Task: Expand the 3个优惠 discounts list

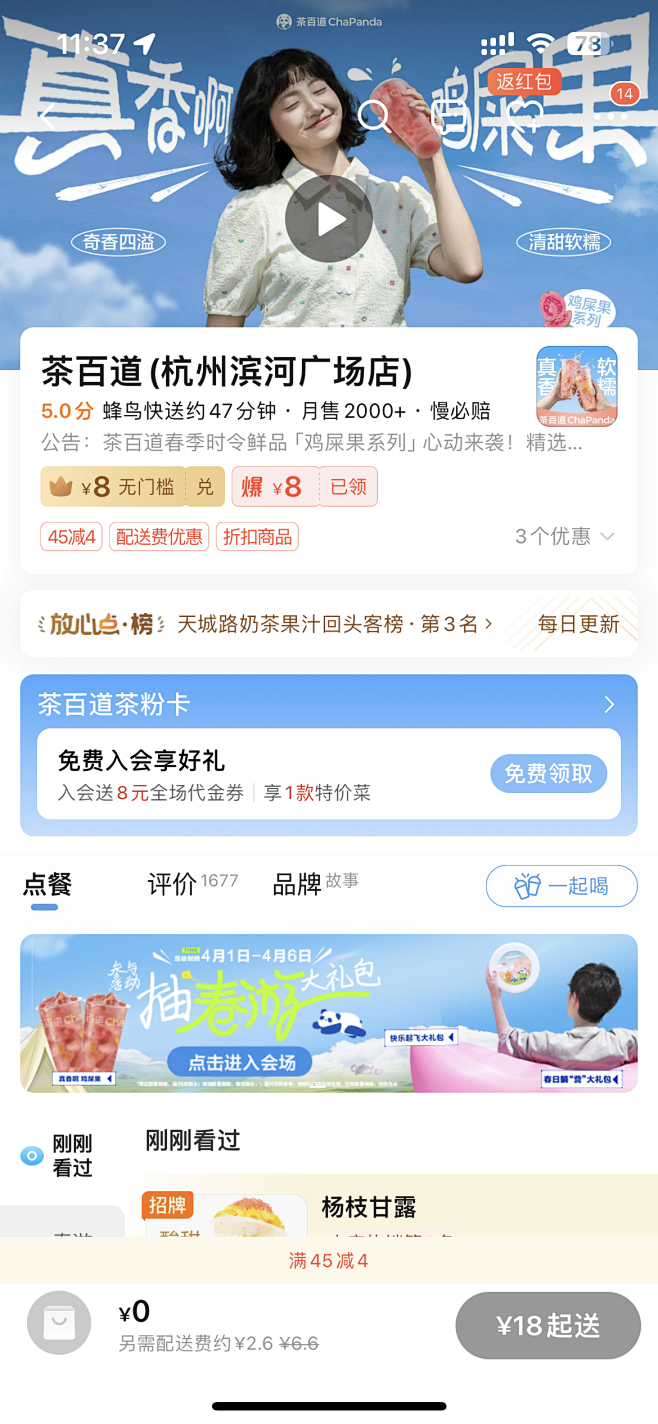Action: coord(564,537)
